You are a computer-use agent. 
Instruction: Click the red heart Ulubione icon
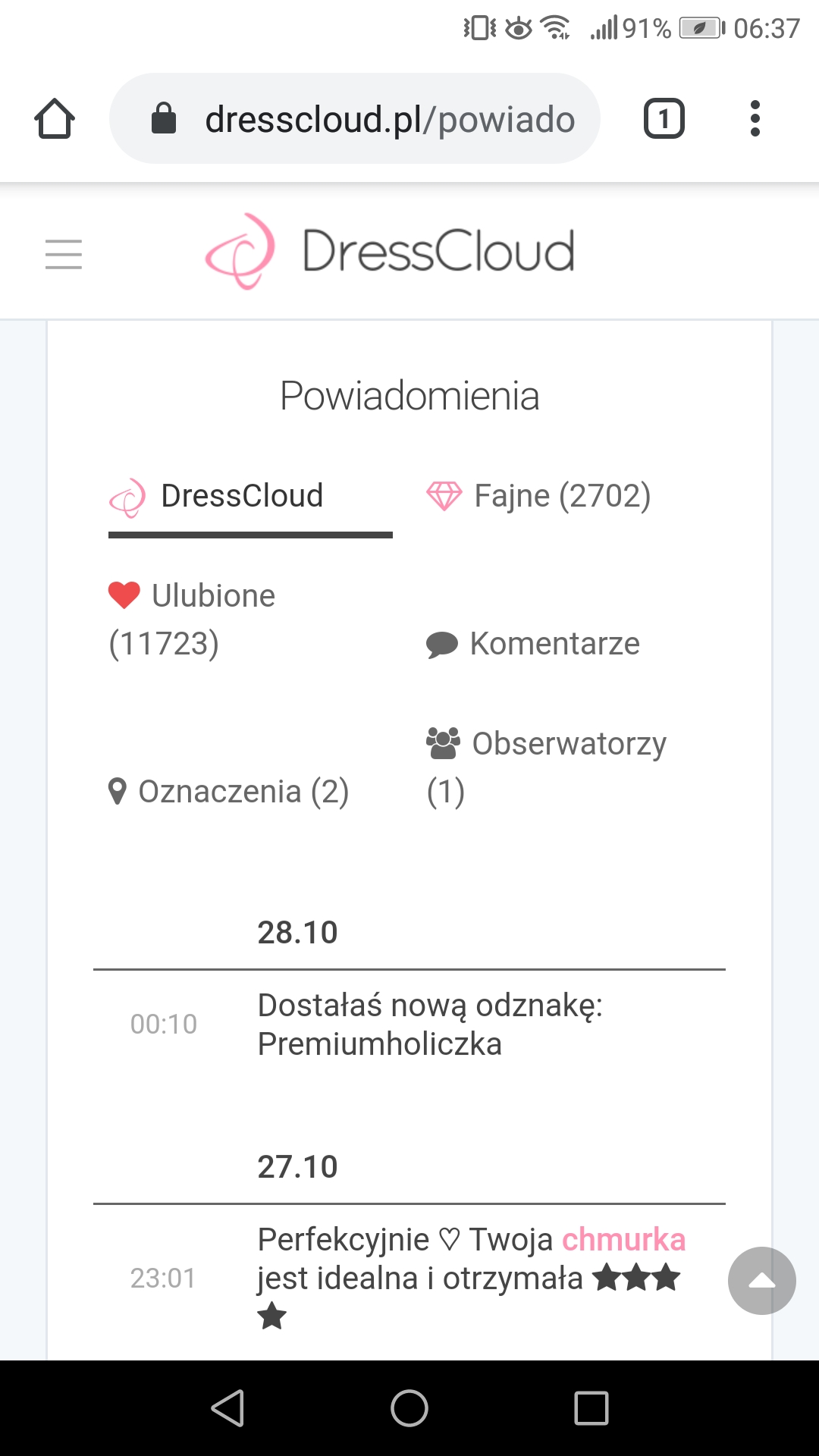click(x=124, y=595)
